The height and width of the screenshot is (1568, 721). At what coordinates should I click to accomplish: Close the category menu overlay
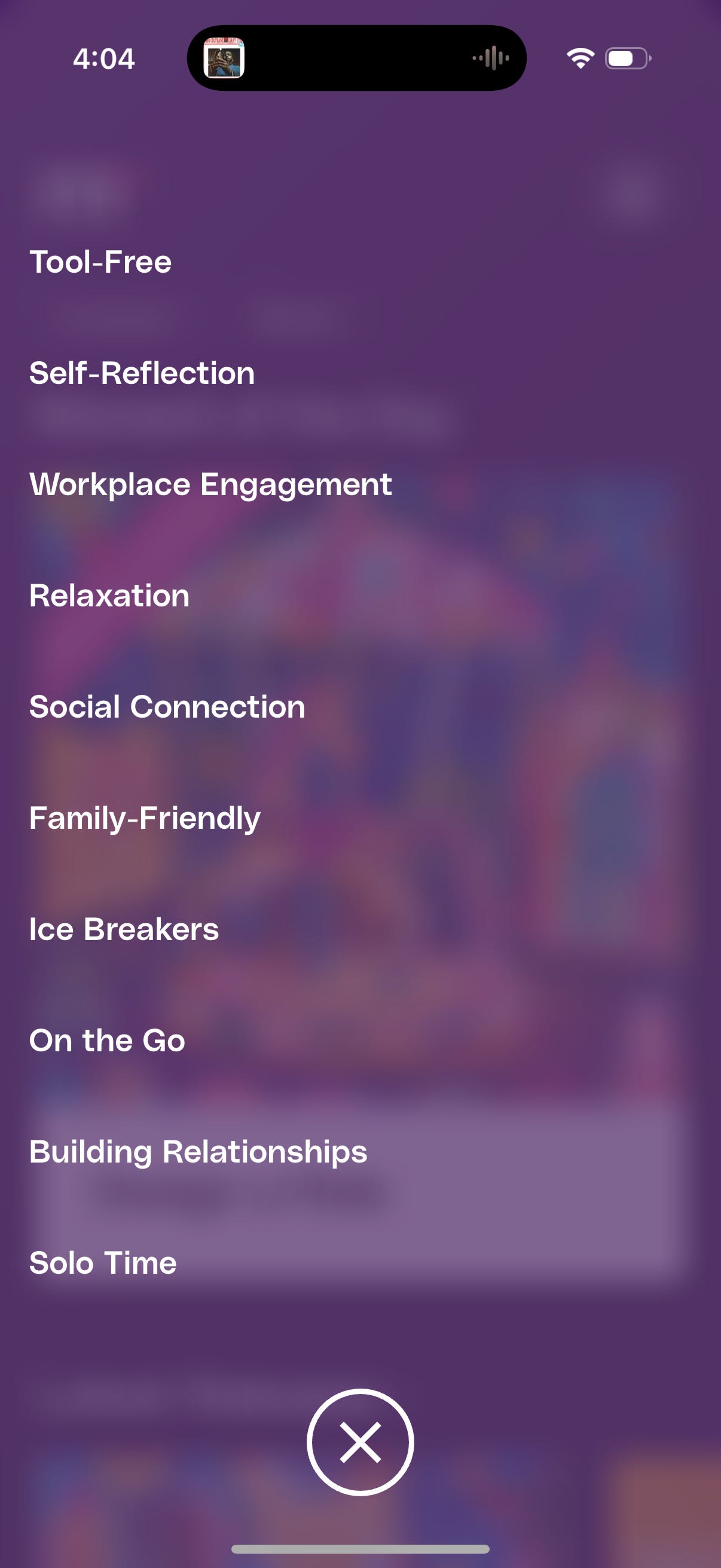[x=360, y=1442]
